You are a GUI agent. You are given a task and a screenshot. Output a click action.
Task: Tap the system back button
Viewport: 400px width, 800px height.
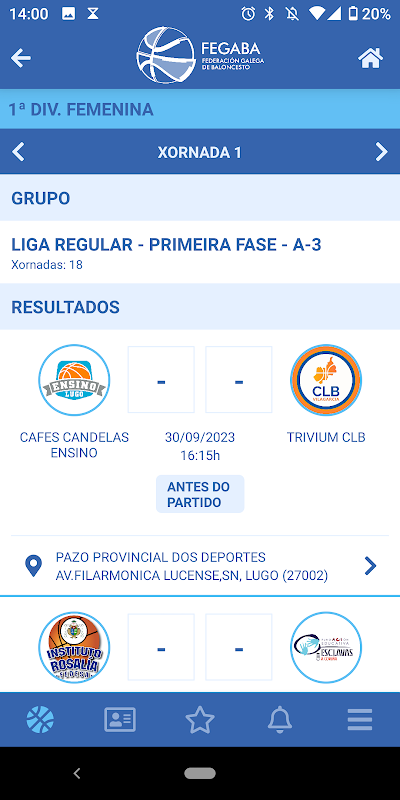(x=77, y=773)
